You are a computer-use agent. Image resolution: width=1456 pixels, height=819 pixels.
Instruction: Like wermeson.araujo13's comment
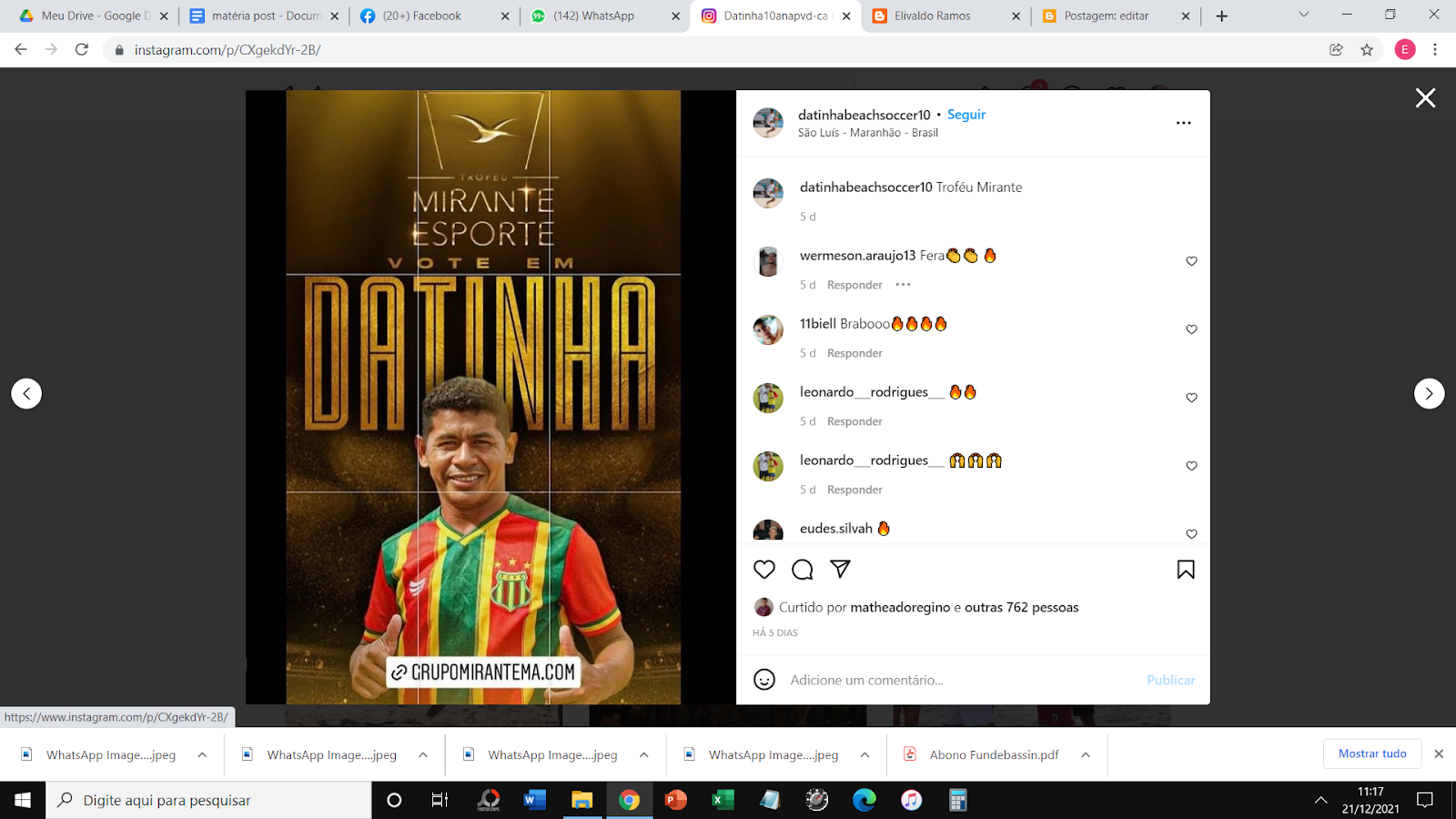tap(1191, 262)
